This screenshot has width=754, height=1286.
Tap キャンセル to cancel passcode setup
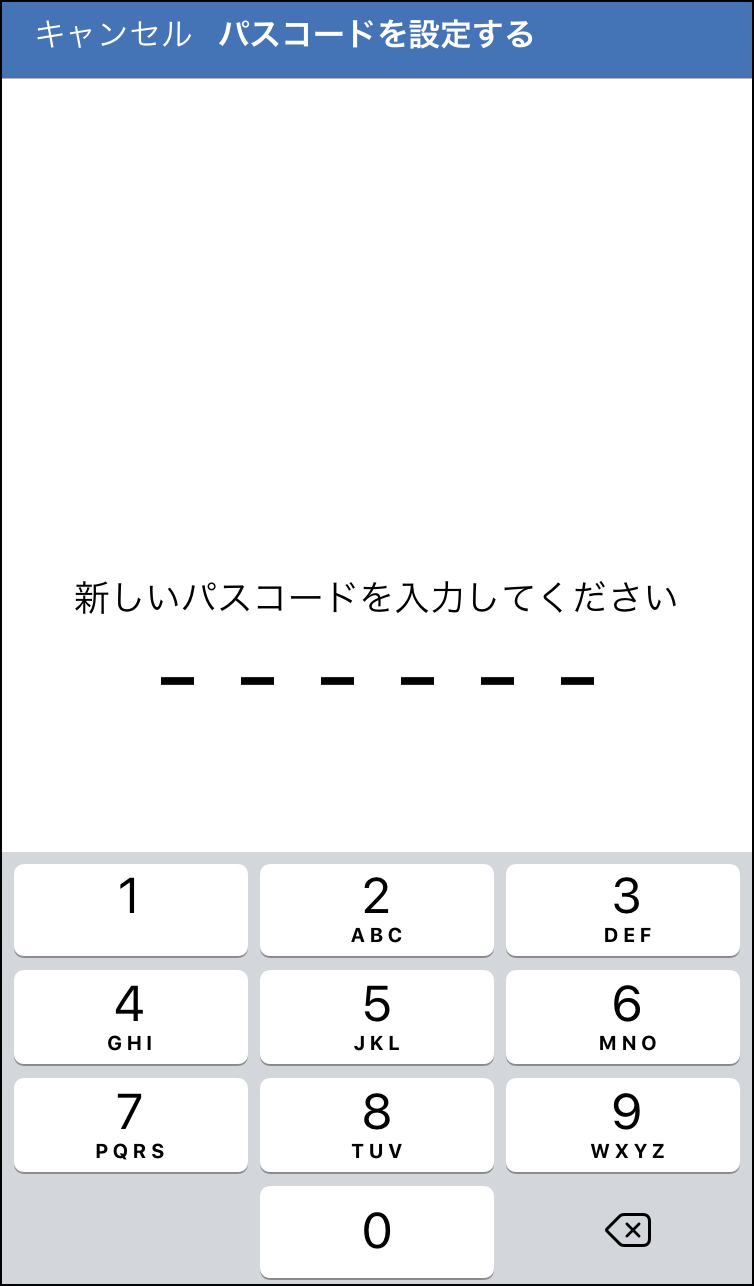coord(113,34)
